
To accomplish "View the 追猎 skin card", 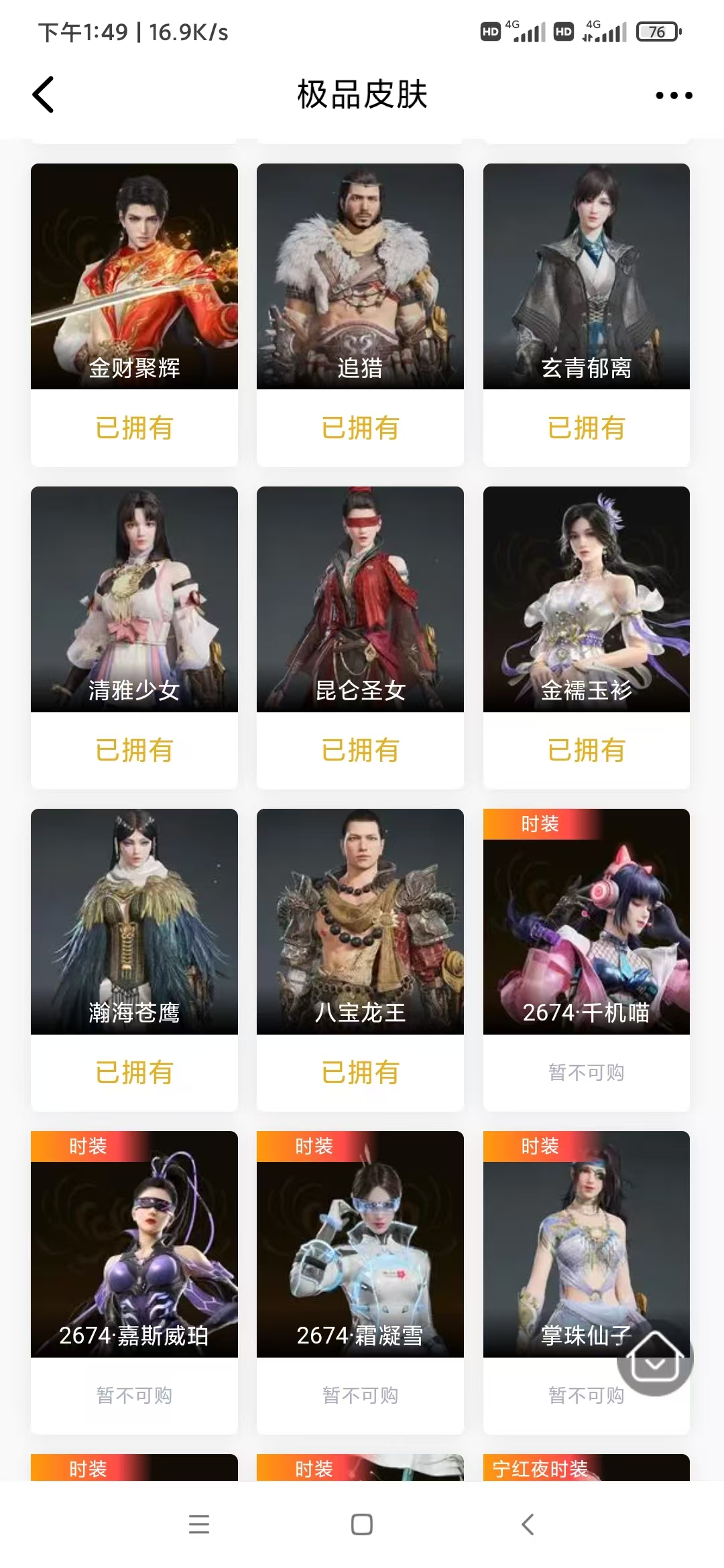I will [360, 277].
